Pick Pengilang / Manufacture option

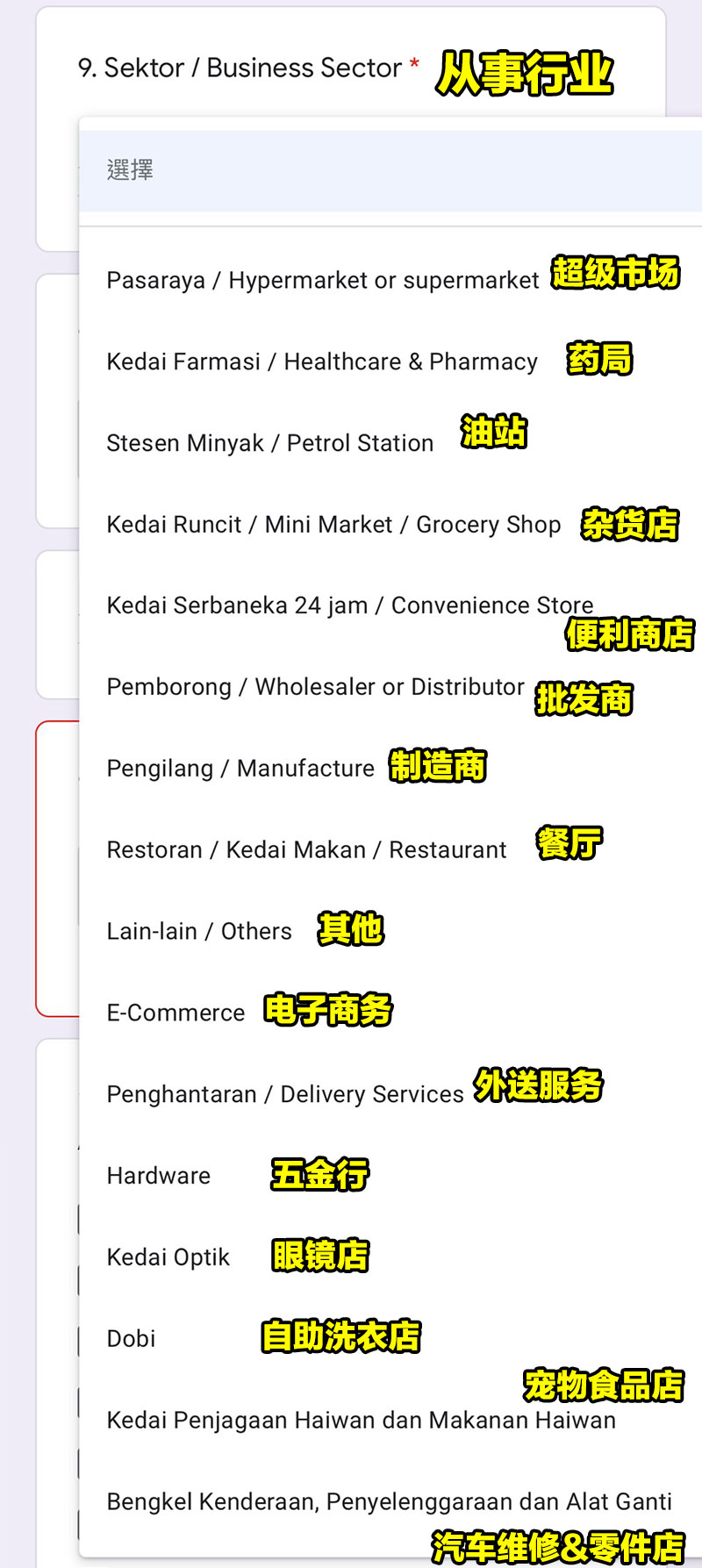point(390,769)
